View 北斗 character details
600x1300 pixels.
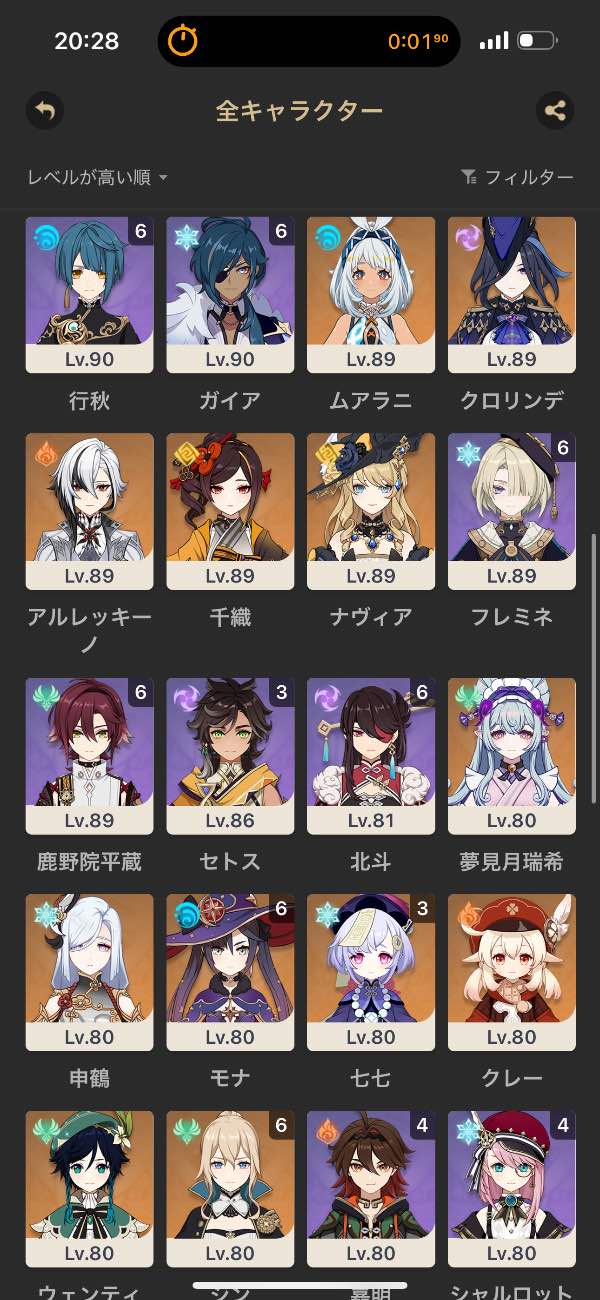point(371,756)
